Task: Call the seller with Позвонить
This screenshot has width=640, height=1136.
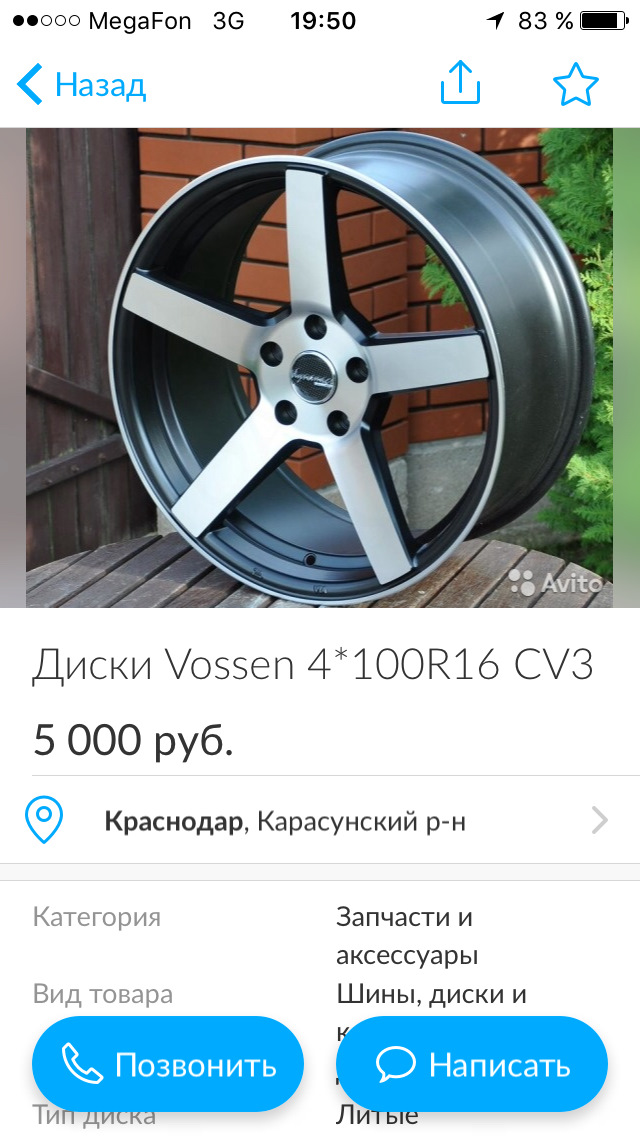Action: click(x=168, y=1066)
